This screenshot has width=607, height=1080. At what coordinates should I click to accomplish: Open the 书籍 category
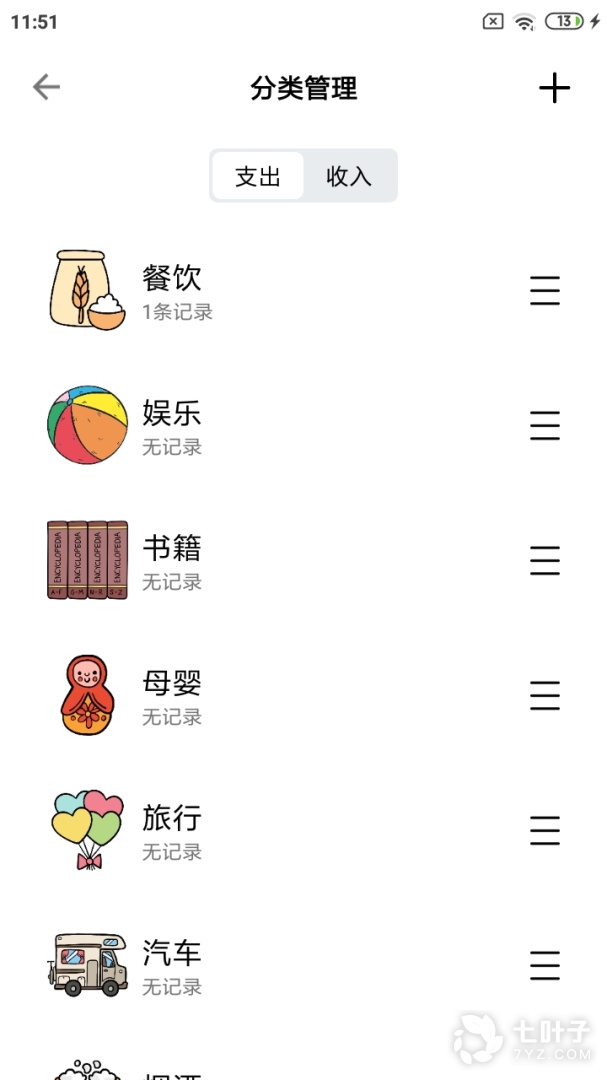[172, 560]
